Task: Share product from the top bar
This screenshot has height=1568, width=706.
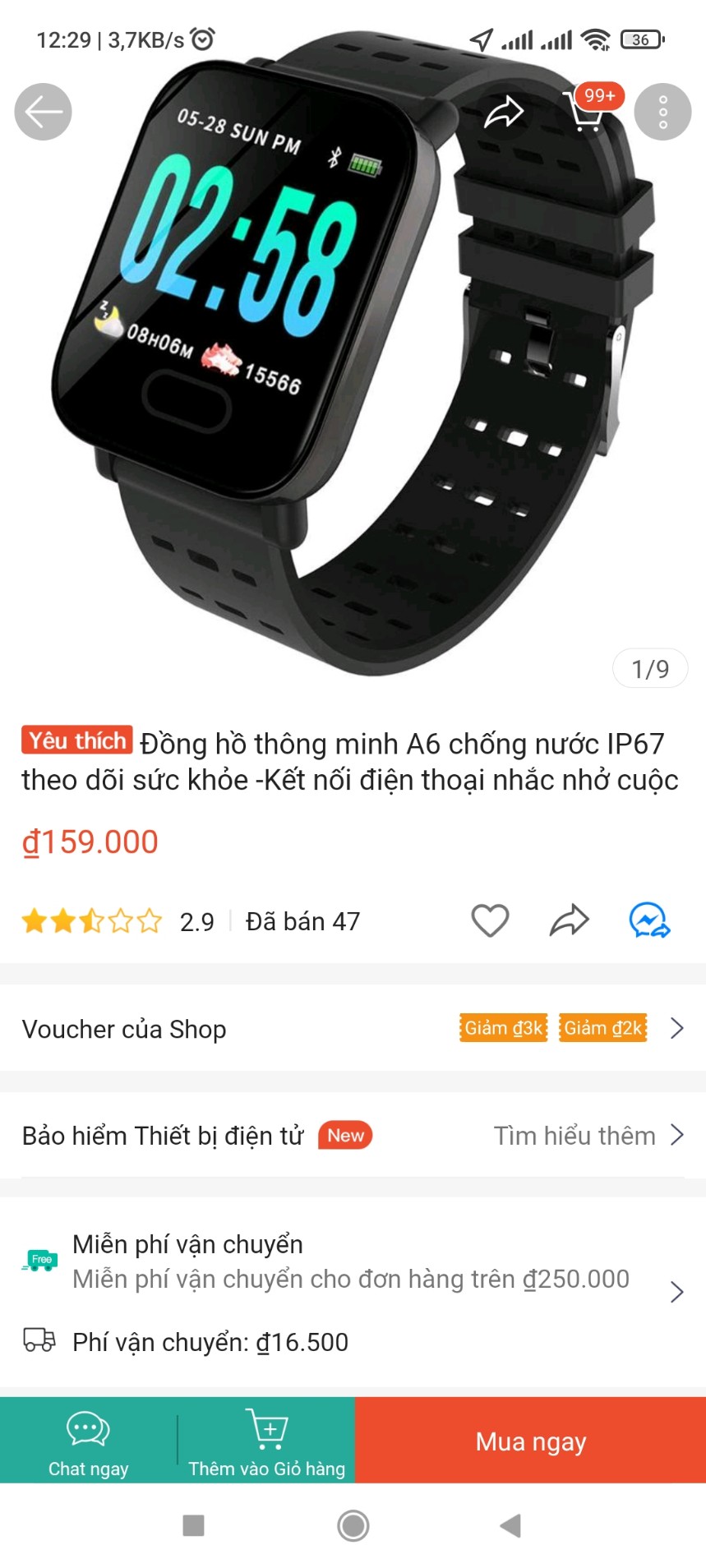Action: click(x=503, y=112)
